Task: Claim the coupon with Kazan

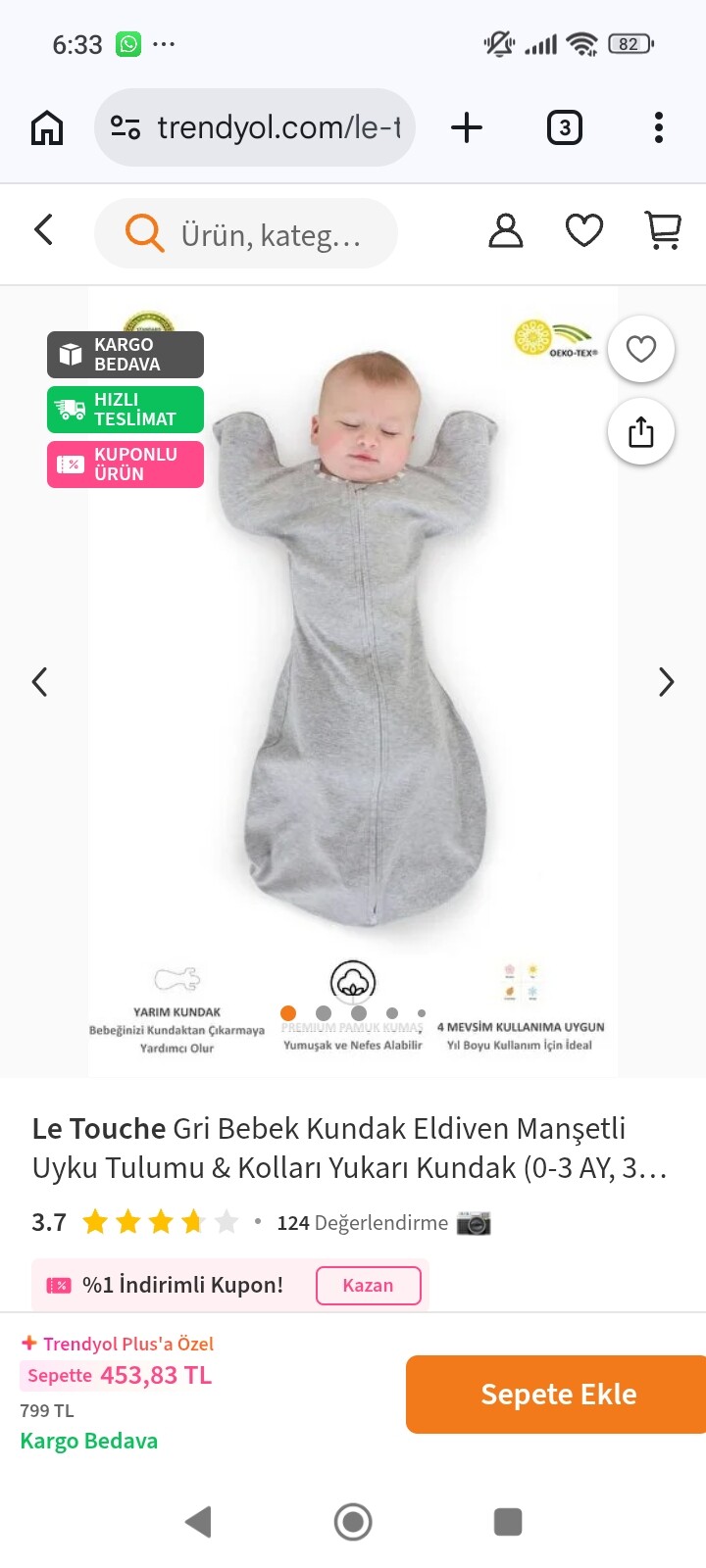Action: 368,1286
